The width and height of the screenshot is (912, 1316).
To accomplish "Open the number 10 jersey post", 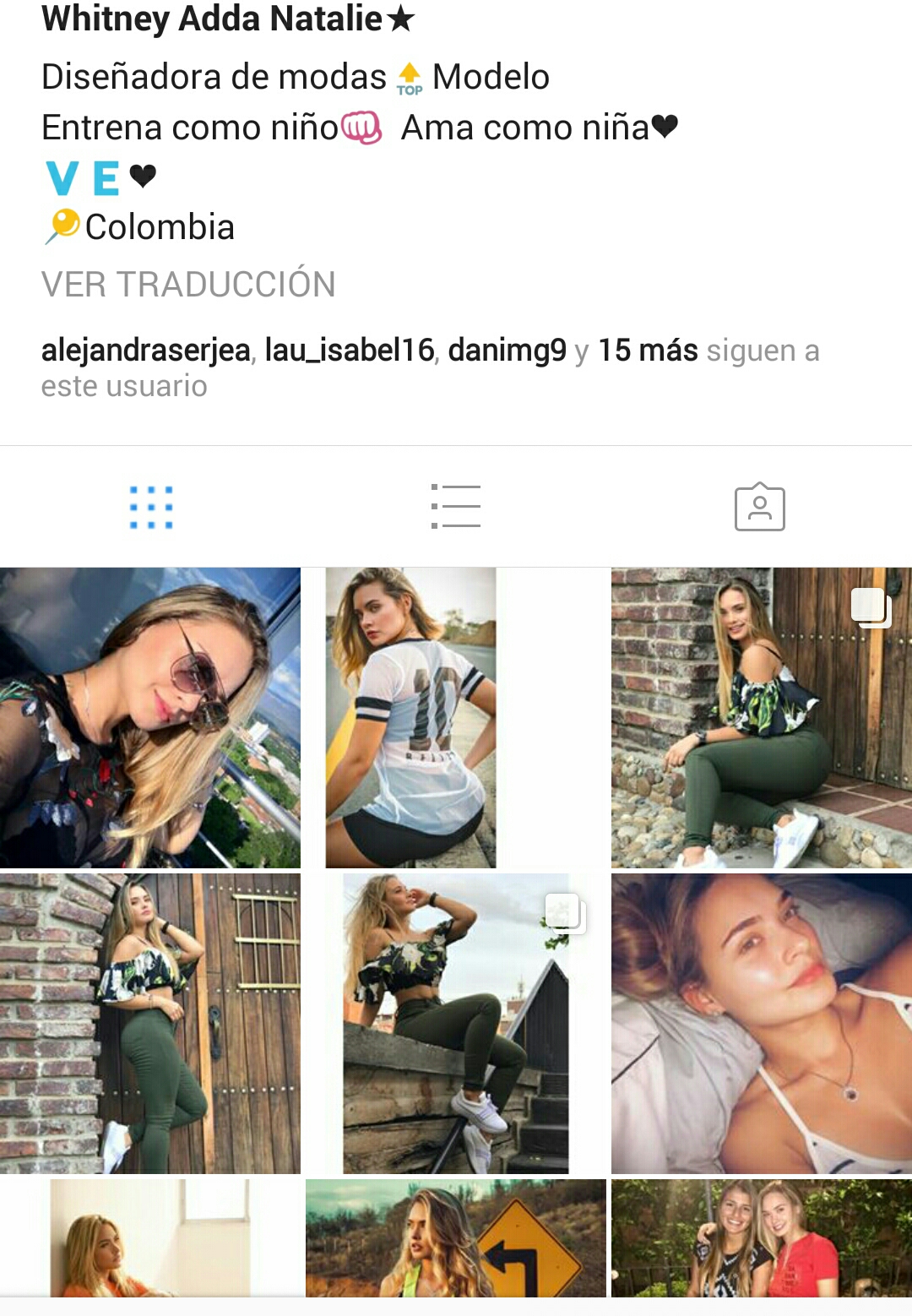I will tap(455, 717).
